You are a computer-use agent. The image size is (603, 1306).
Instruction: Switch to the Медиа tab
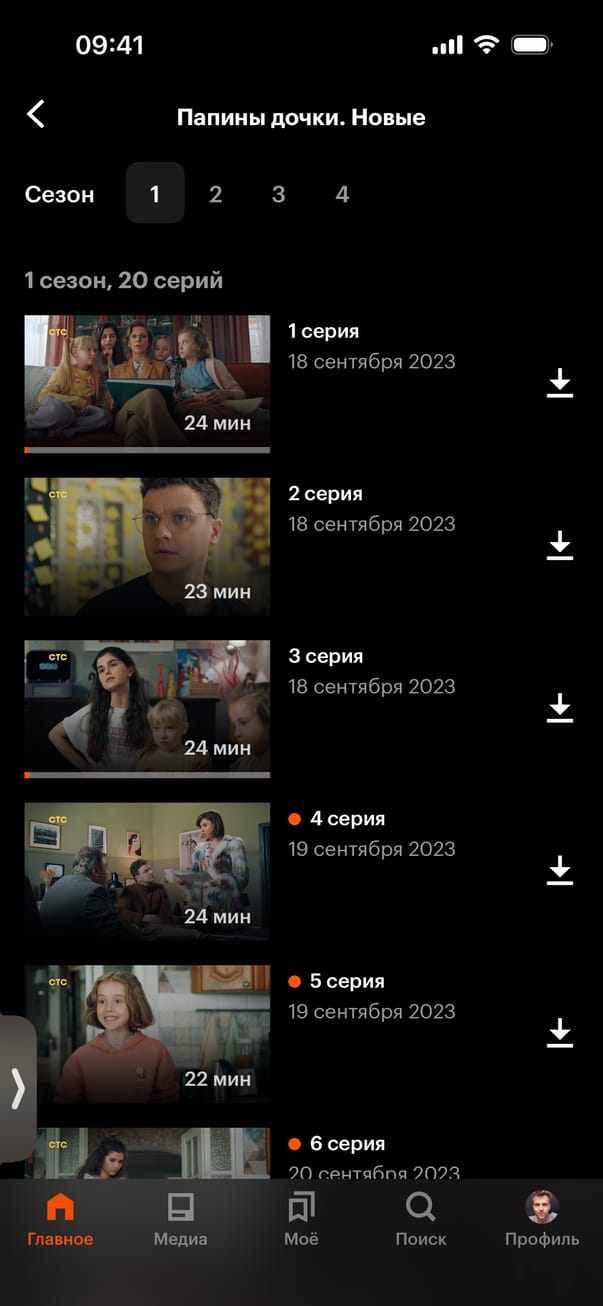click(180, 1220)
